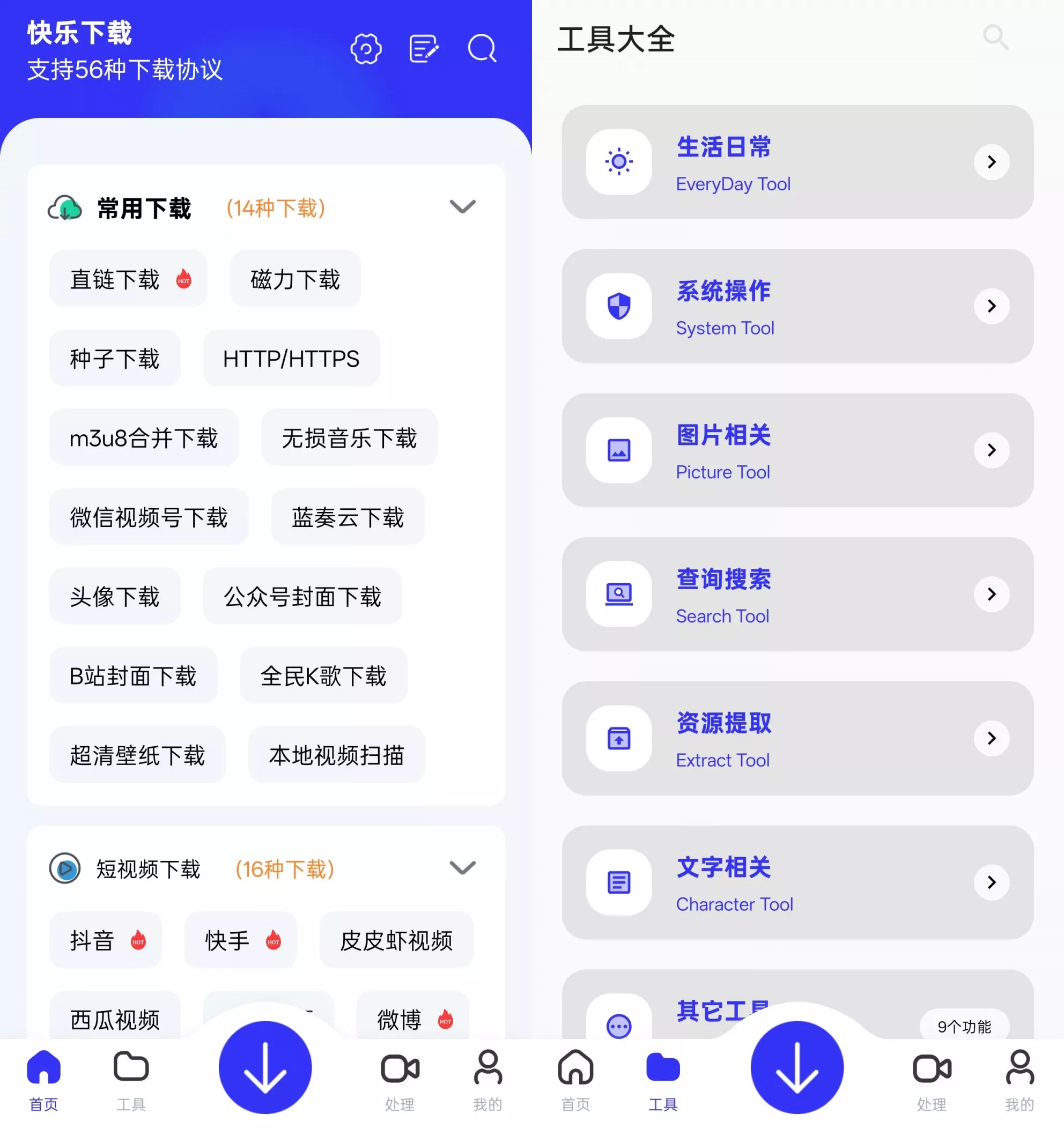Click the note/edit icon next to settings
This screenshot has height=1129, width=1064.
click(424, 48)
